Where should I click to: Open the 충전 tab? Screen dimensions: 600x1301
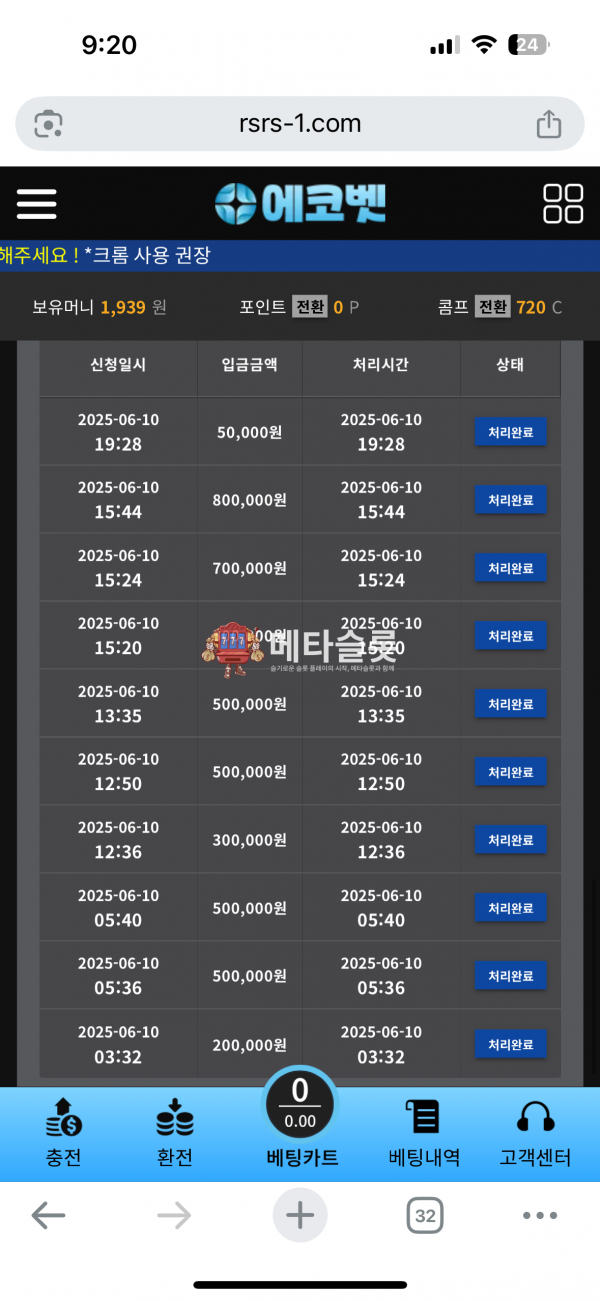tap(64, 1134)
